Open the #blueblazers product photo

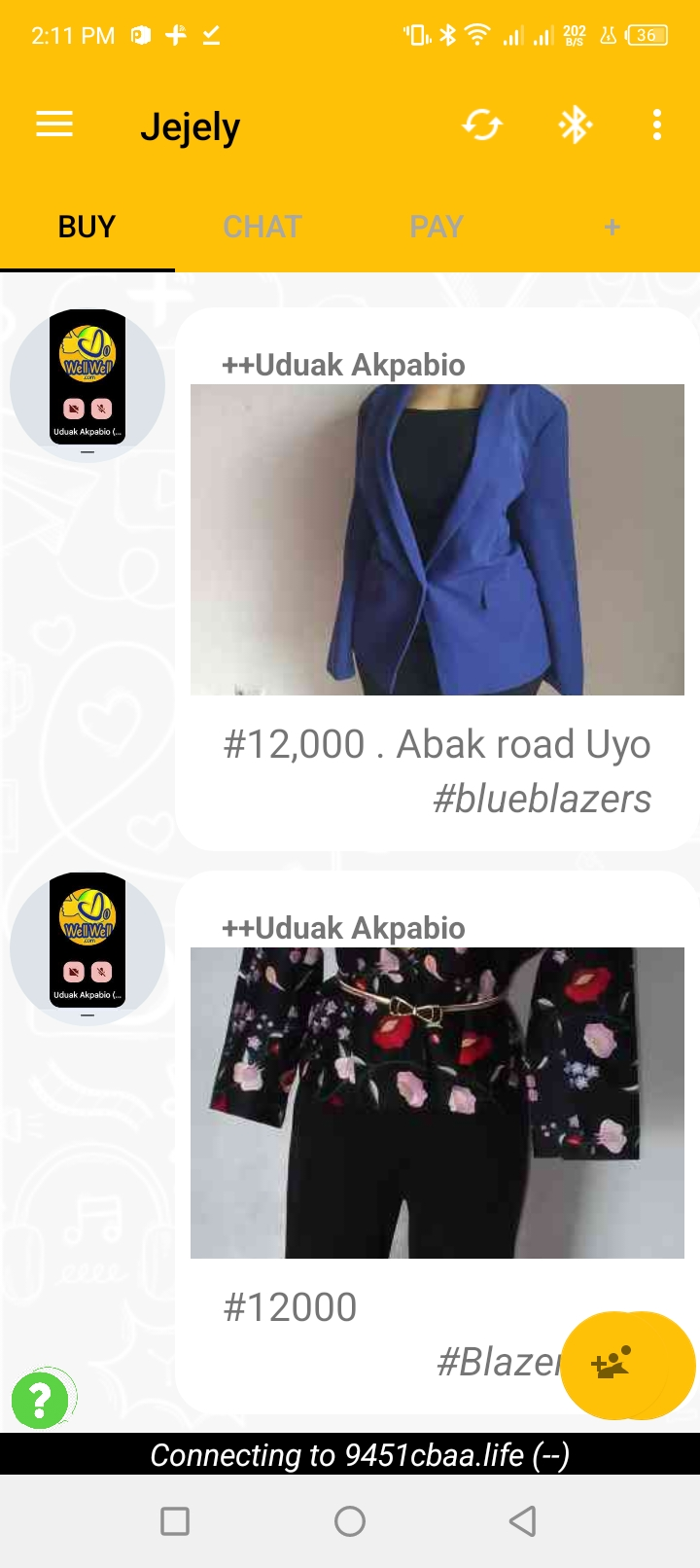(437, 540)
